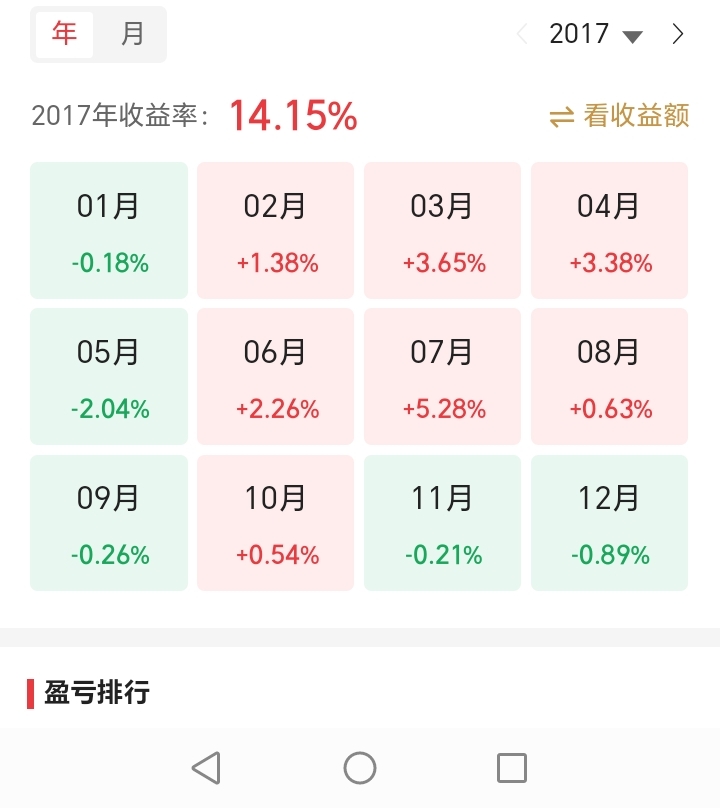Go back using the system back button
Viewport: 720px width, 808px height.
(206, 768)
